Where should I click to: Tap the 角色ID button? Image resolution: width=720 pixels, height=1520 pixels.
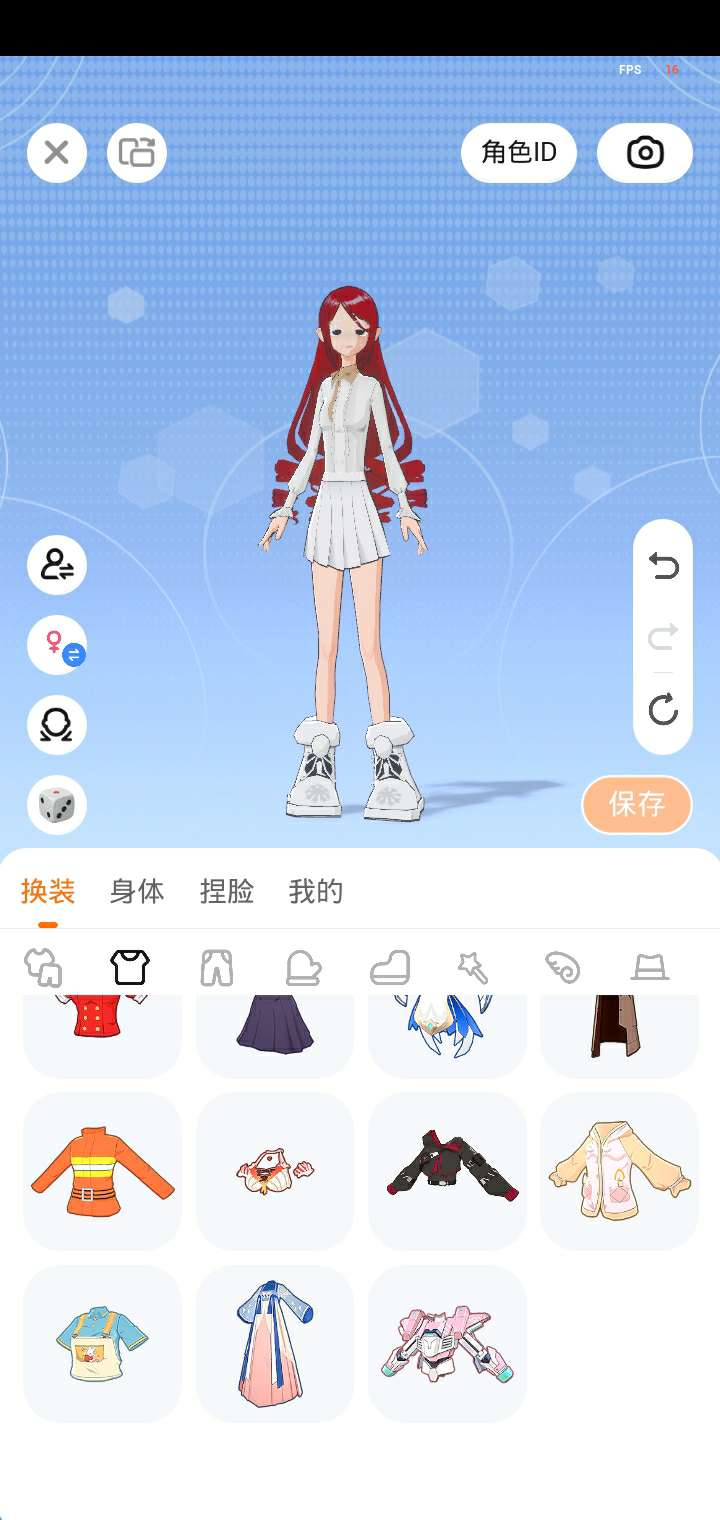519,153
